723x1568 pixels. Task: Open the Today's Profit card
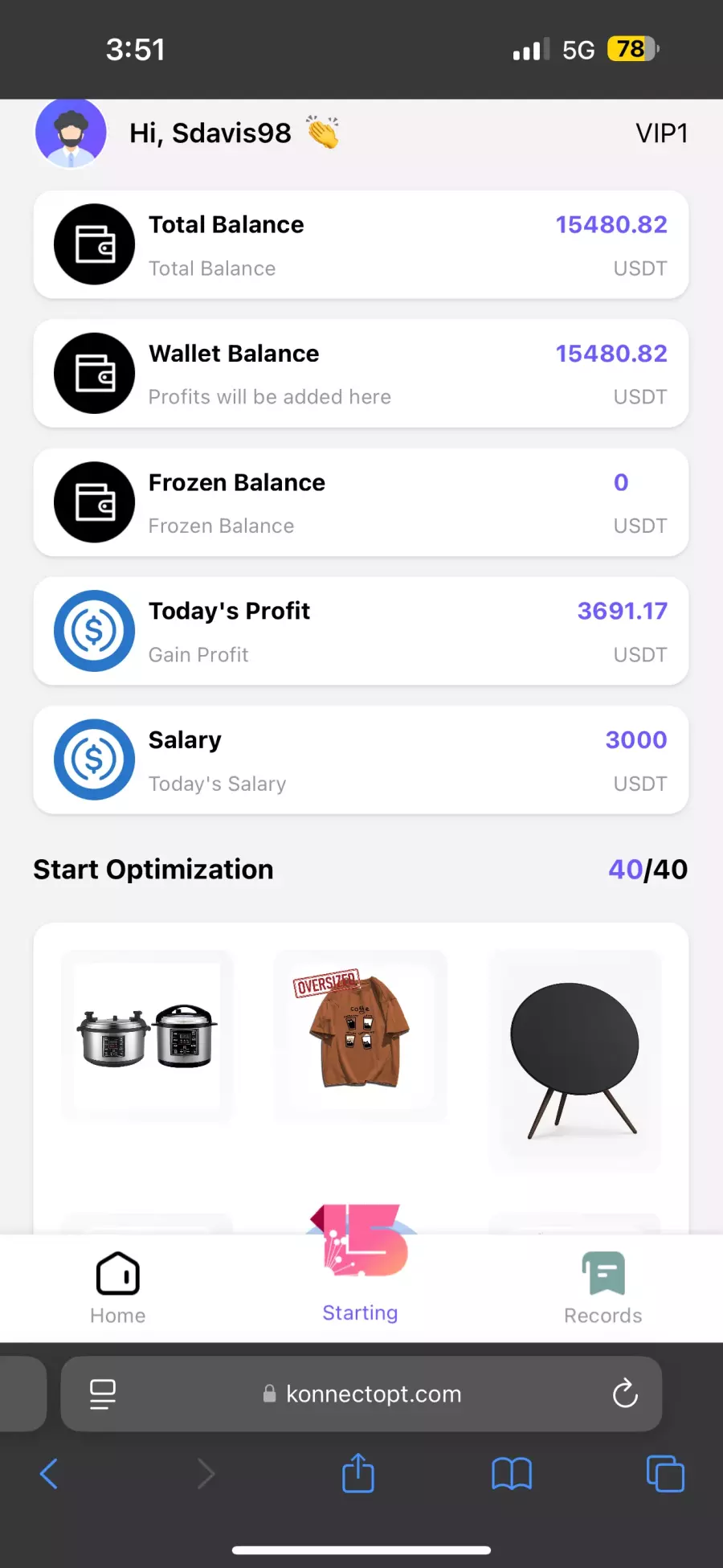[x=361, y=631]
